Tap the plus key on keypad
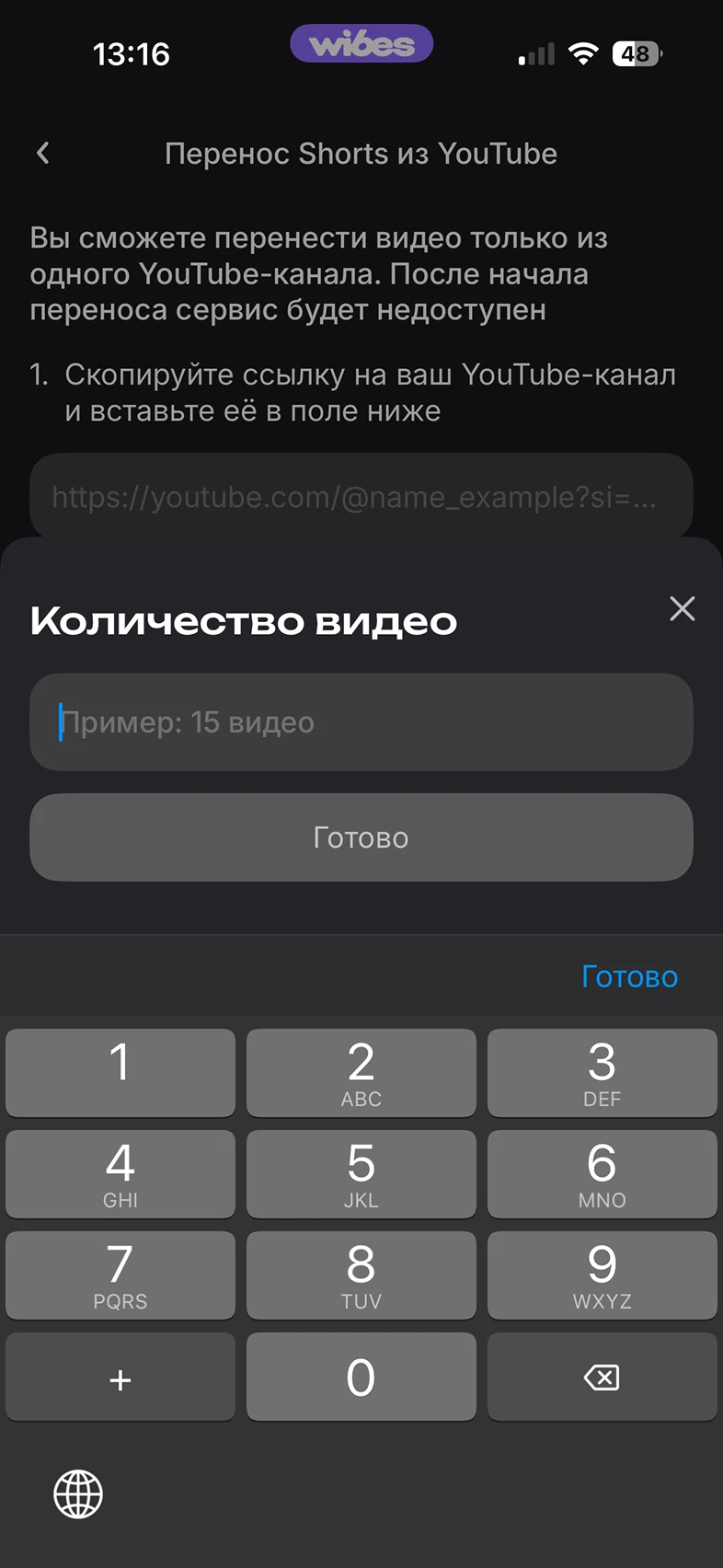 (x=120, y=1377)
